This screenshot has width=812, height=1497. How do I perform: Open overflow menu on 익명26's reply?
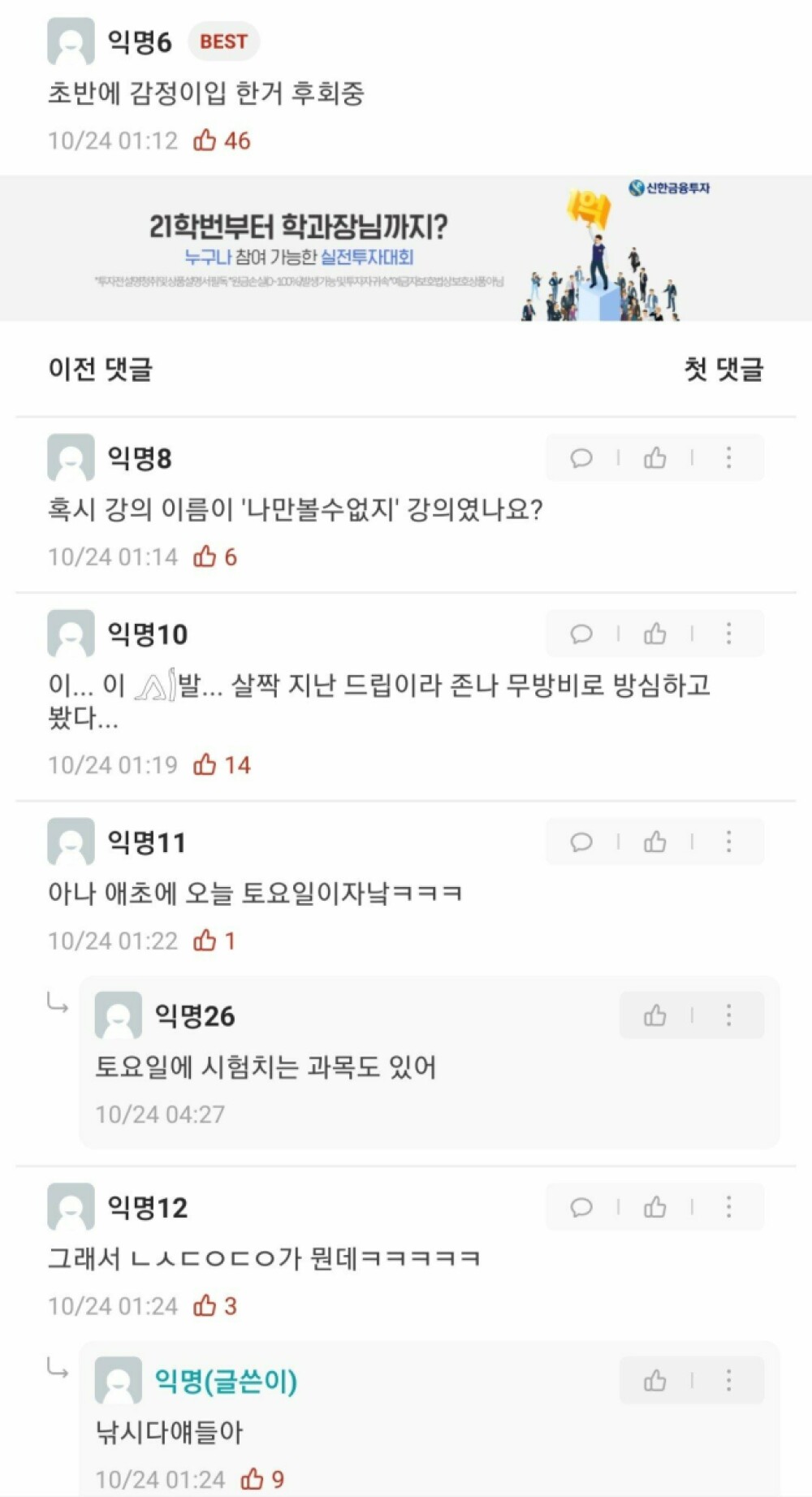point(728,1015)
